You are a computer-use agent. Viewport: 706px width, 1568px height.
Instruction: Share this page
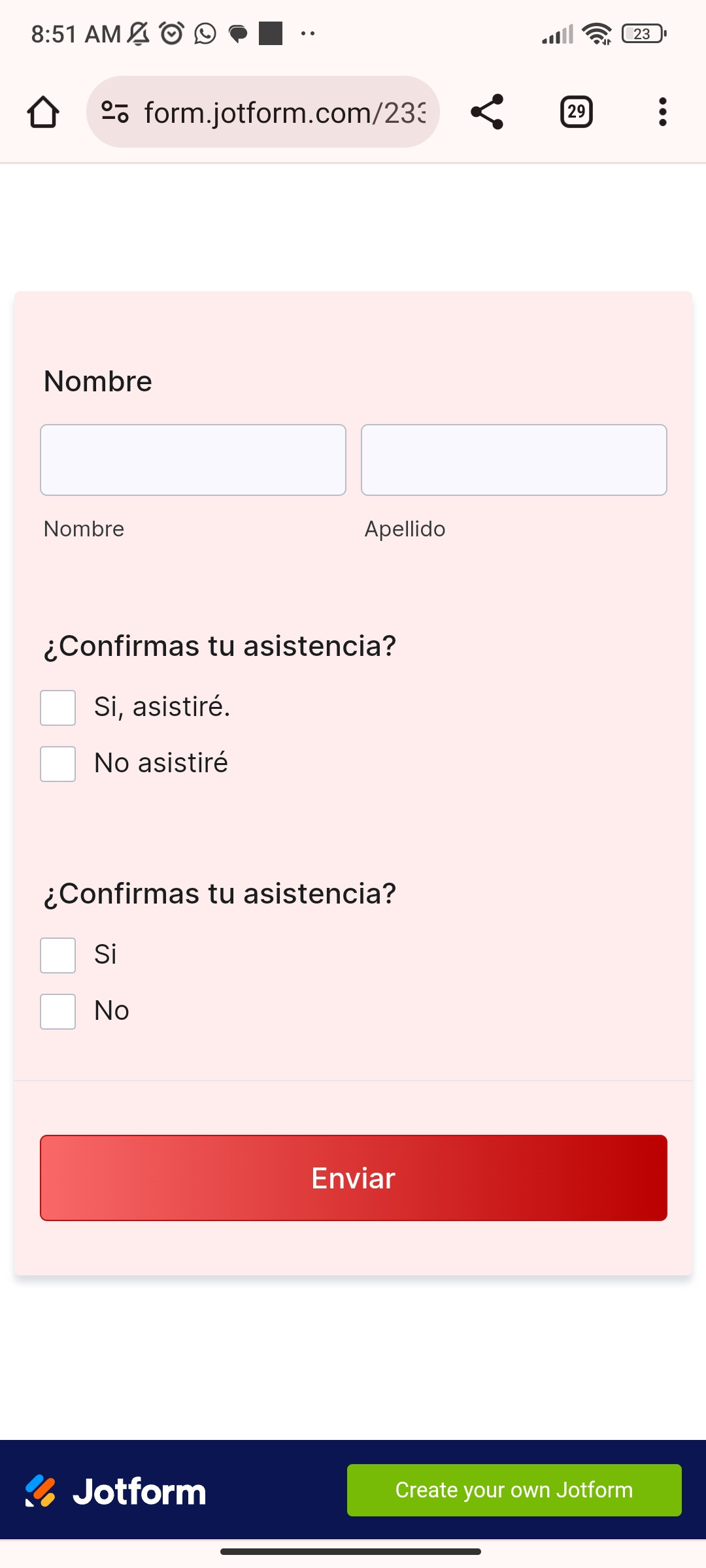(487, 112)
